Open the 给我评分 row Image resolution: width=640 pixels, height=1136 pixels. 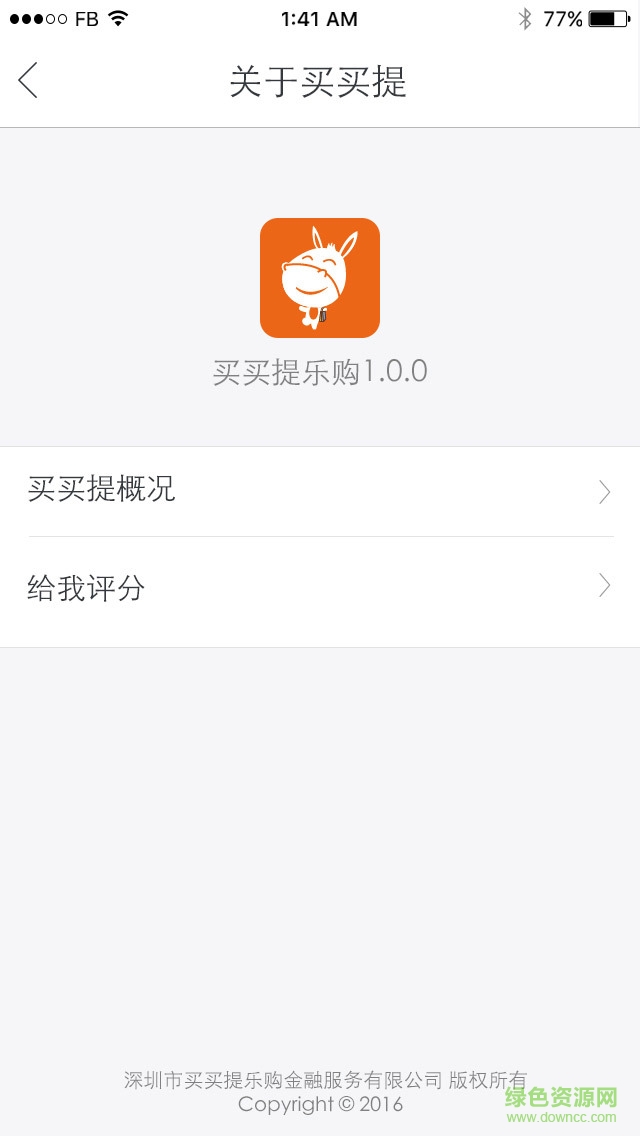[320, 588]
